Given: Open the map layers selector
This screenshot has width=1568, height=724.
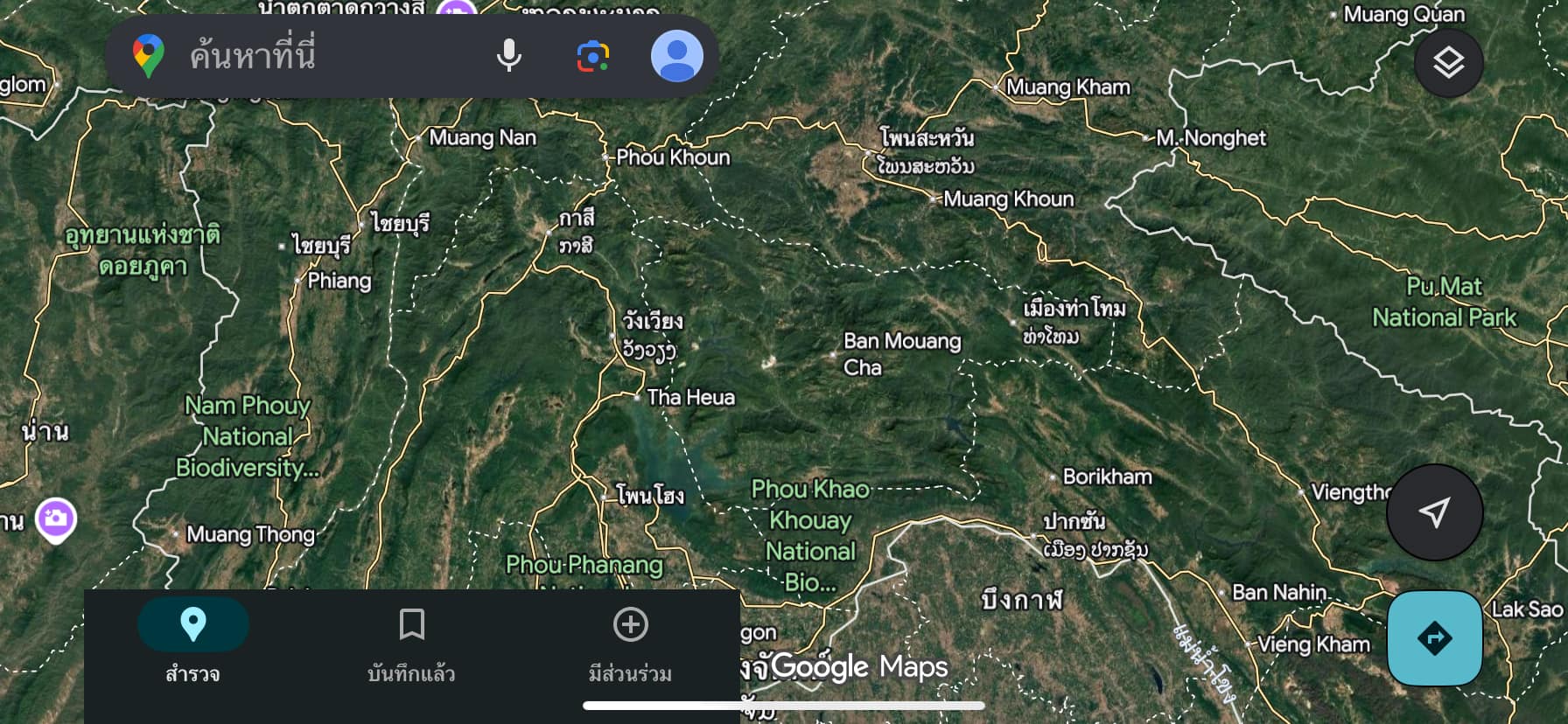Looking at the screenshot, I should 1448,62.
